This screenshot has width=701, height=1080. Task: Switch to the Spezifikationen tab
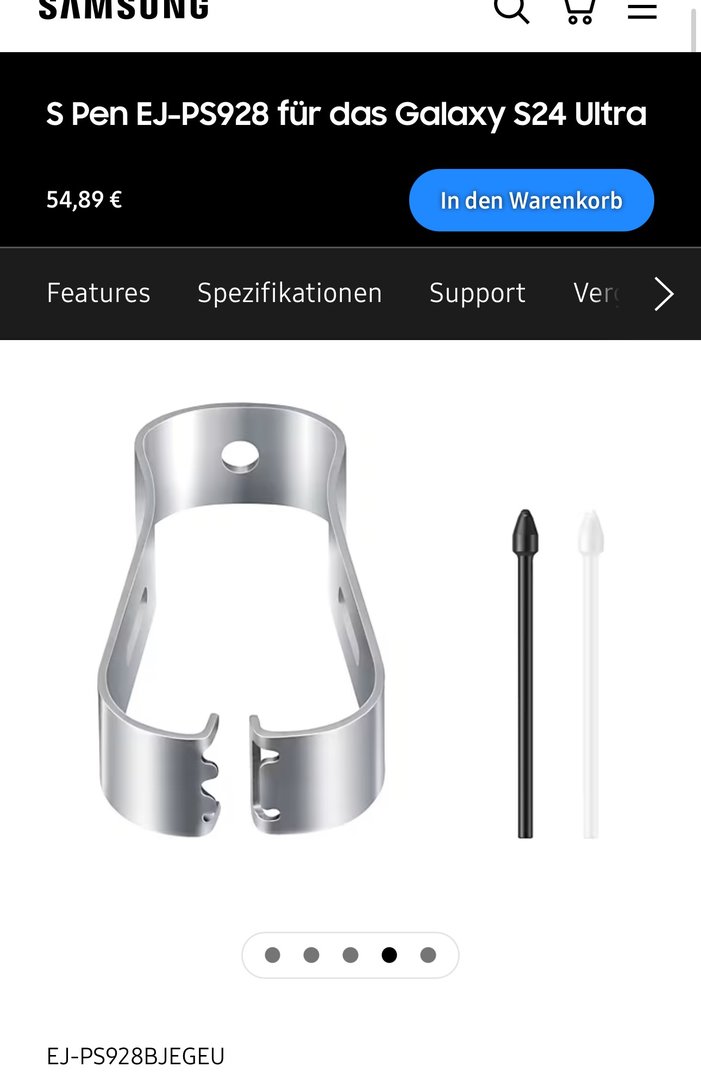click(289, 293)
